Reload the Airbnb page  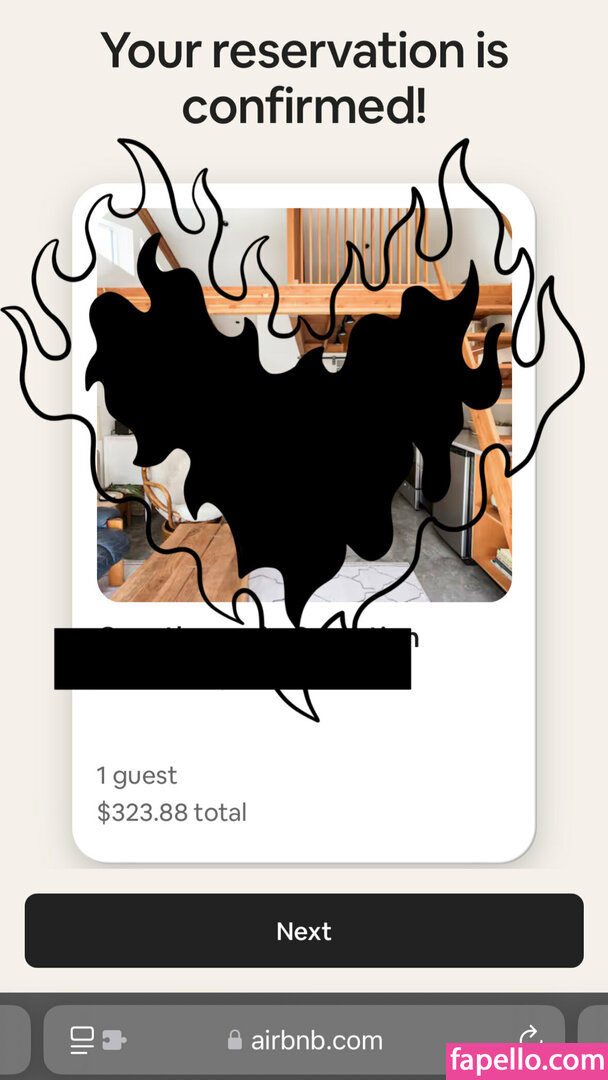[x=531, y=1037]
